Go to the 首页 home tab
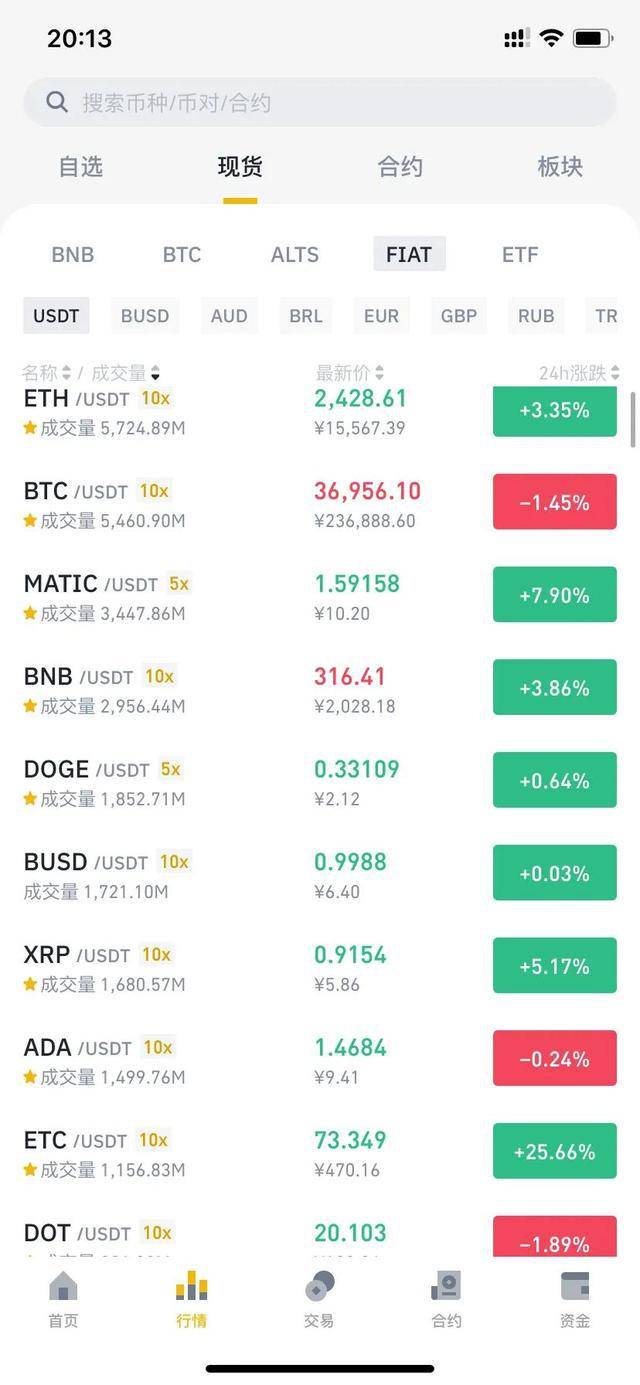This screenshot has height=1385, width=640. 63,1298
